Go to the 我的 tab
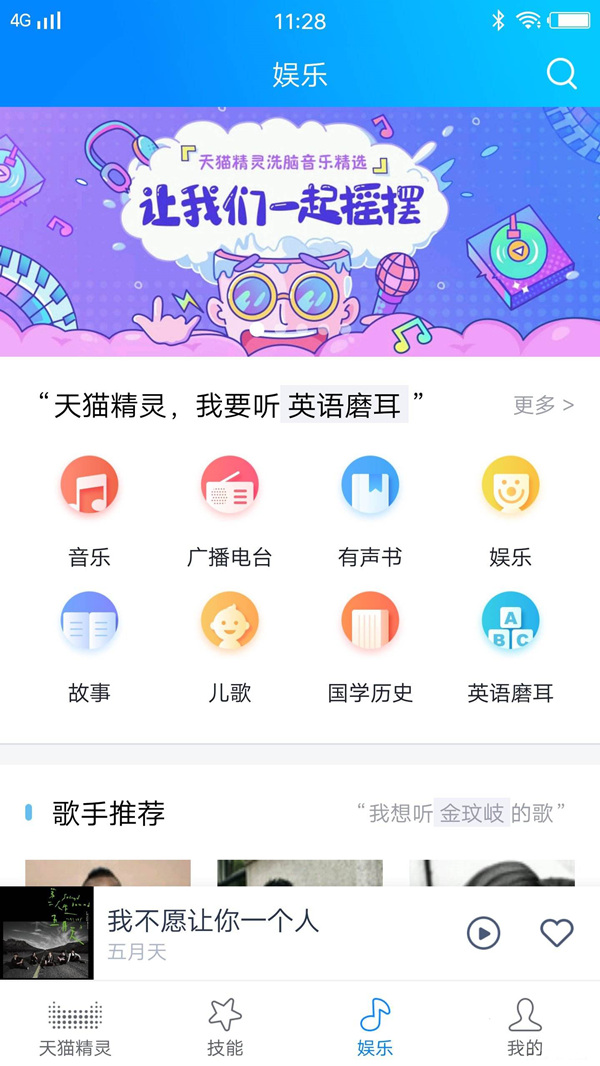Screen dimensions: 600x1066 tap(525, 1026)
